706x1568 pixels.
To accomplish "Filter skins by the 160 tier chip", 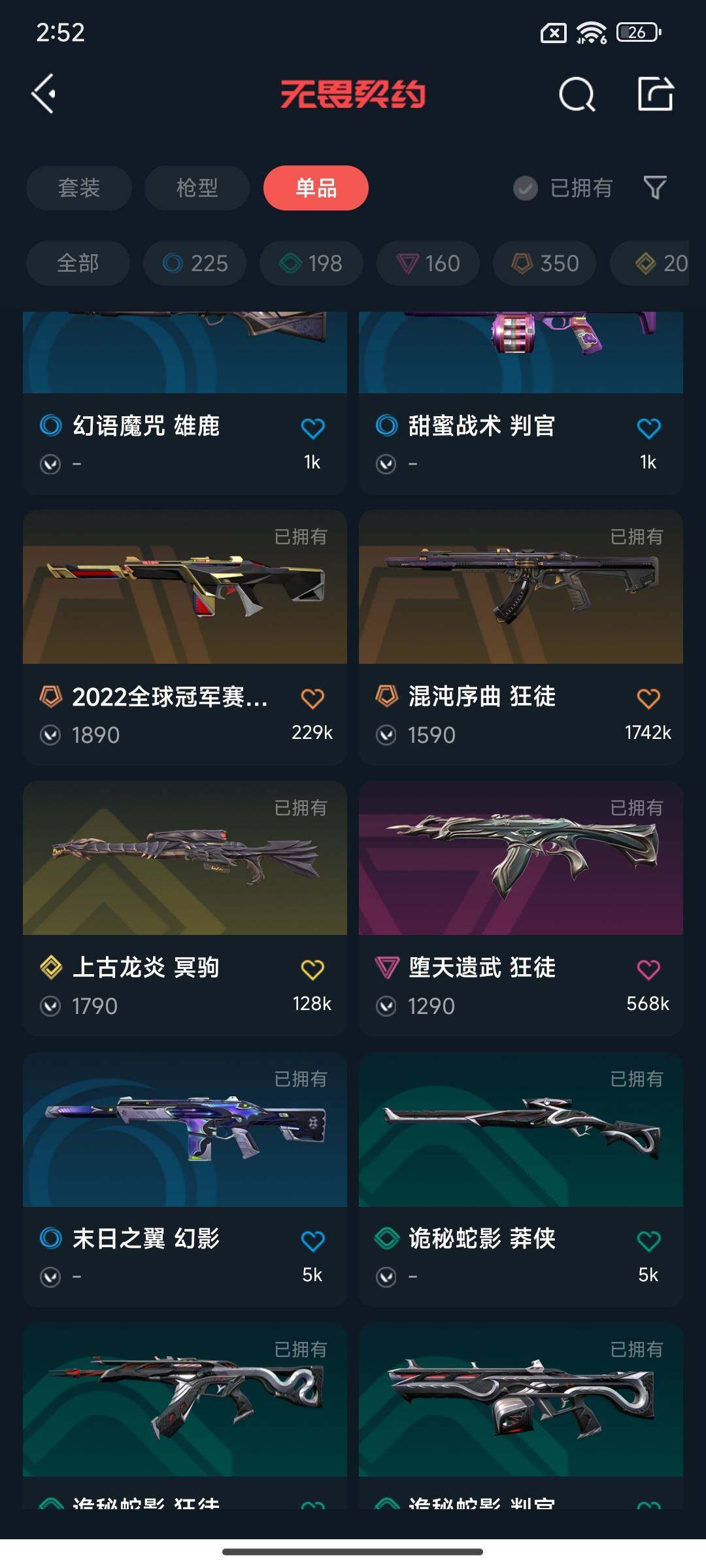I will click(428, 263).
